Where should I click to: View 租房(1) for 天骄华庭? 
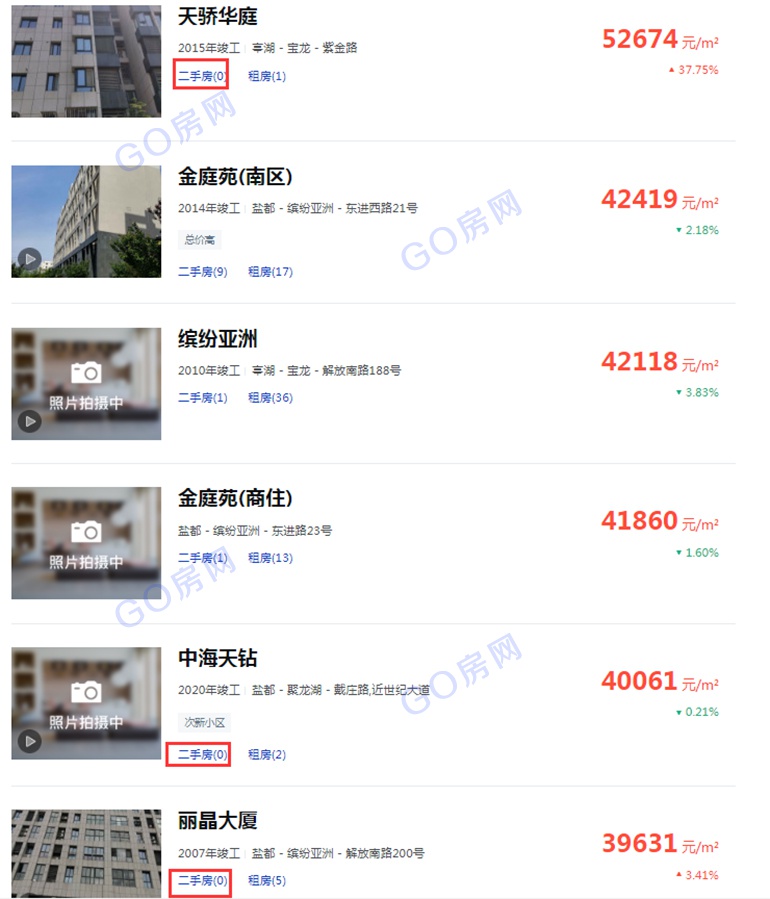(x=267, y=76)
